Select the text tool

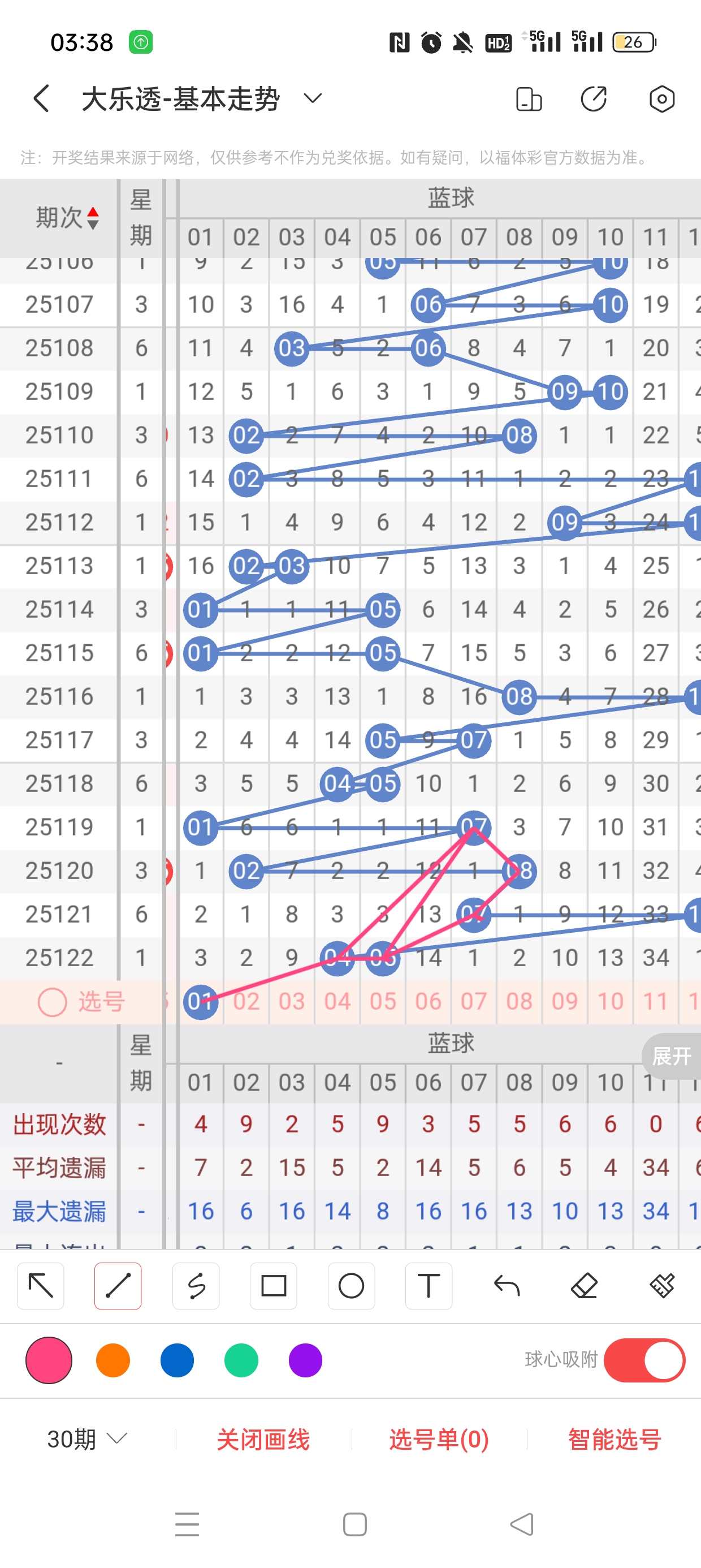[x=429, y=1286]
